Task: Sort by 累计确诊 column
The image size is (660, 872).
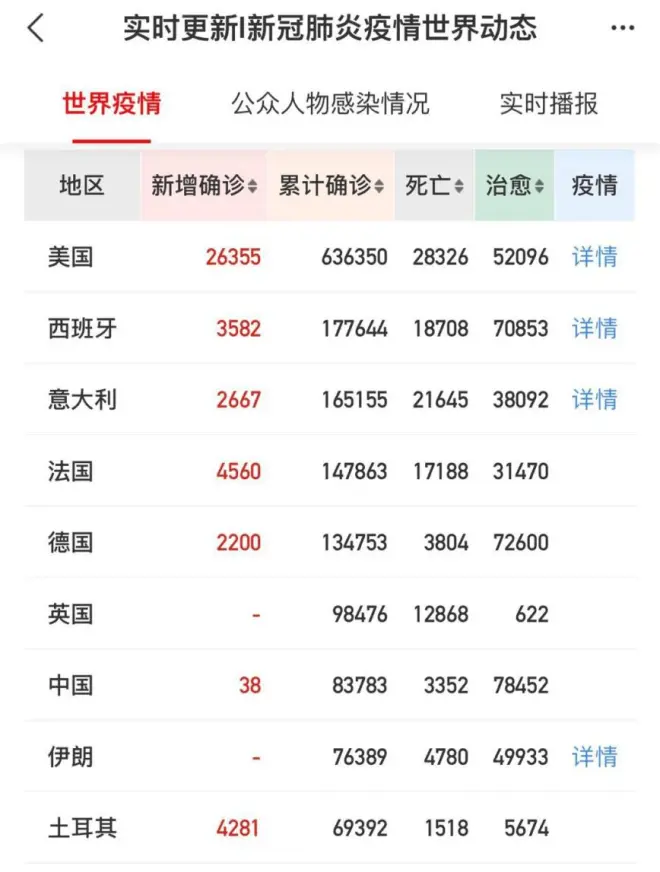Action: click(x=330, y=186)
